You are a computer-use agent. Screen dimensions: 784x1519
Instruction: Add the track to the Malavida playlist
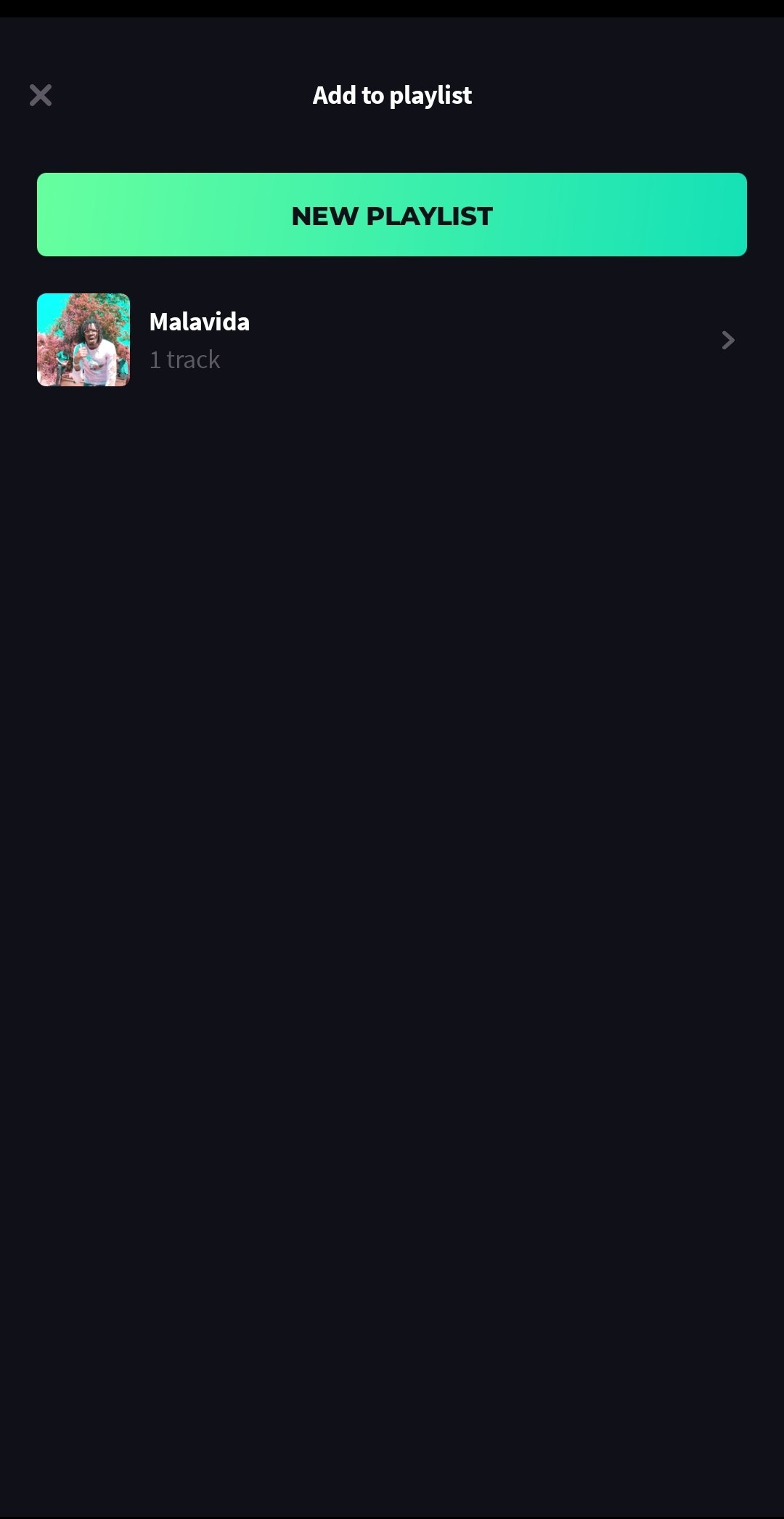tap(392, 340)
